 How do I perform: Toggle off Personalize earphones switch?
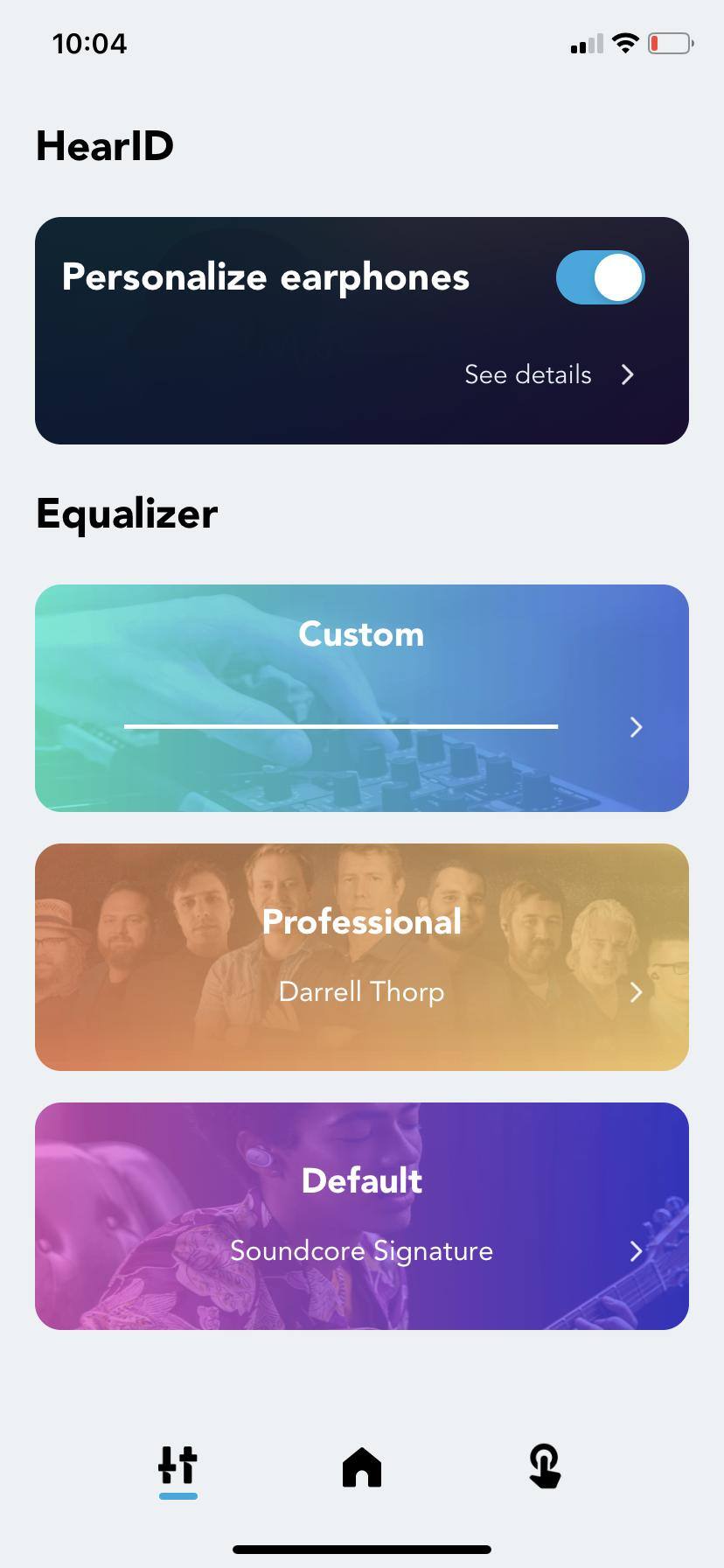coord(600,277)
